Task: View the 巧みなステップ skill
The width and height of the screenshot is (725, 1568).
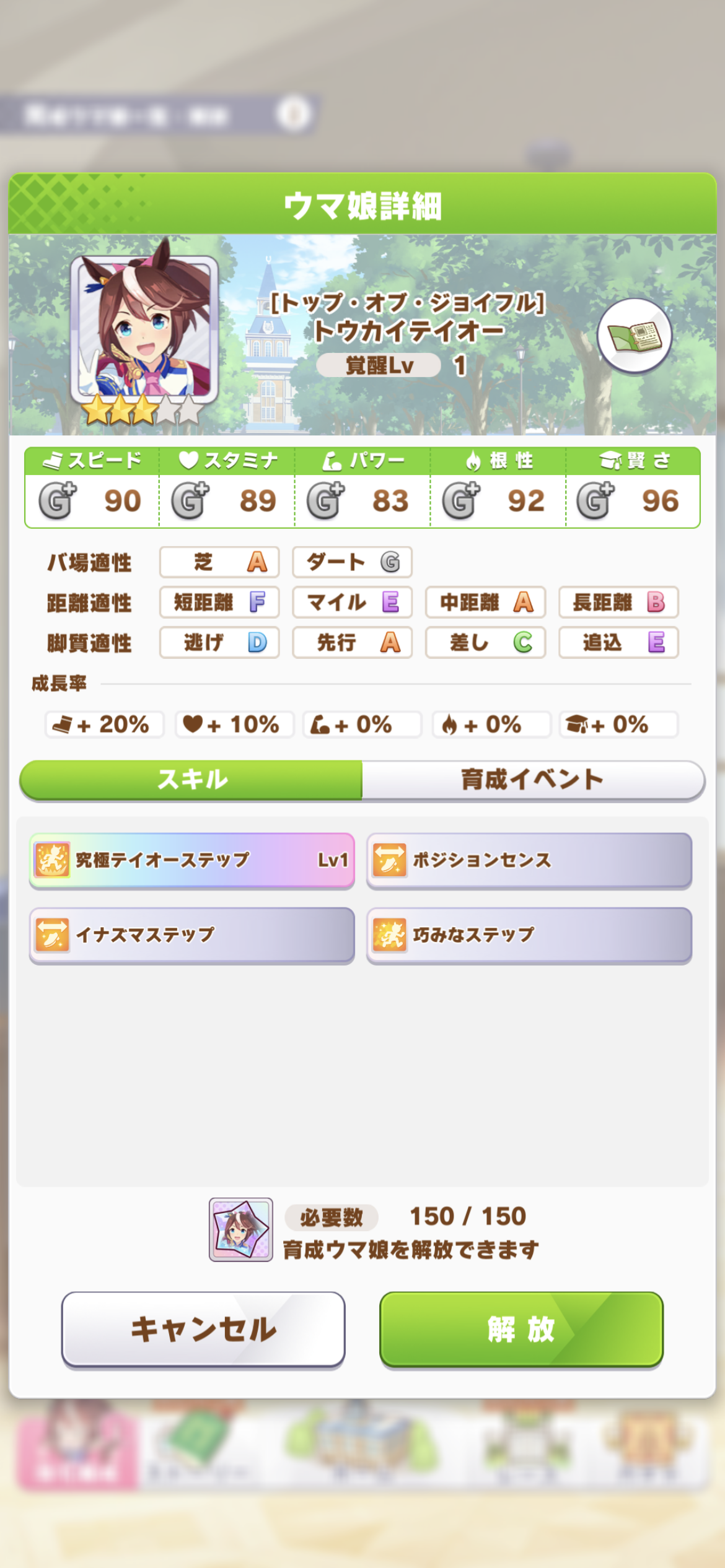Action: (x=529, y=934)
